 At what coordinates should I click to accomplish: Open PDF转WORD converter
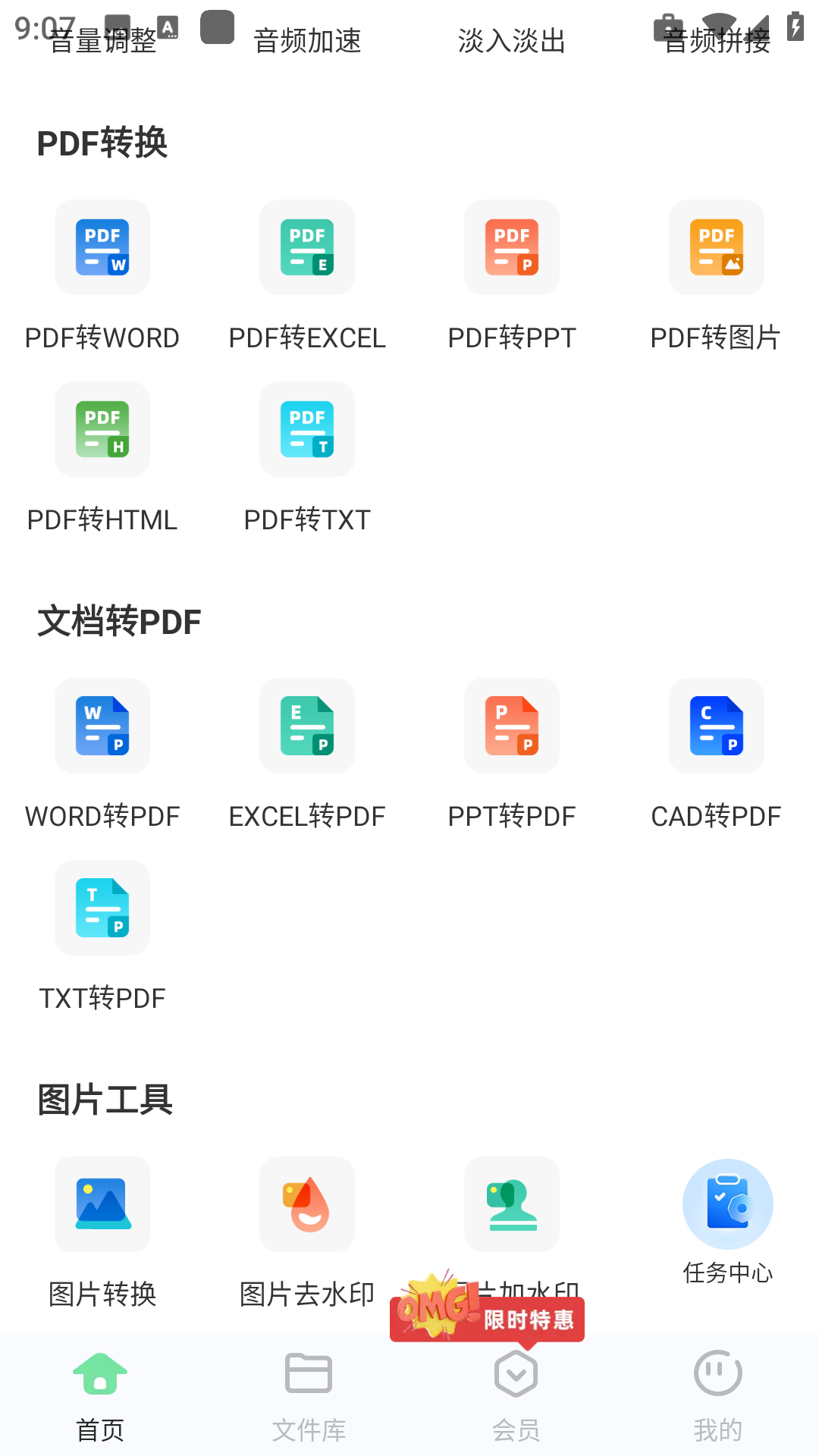coord(102,248)
